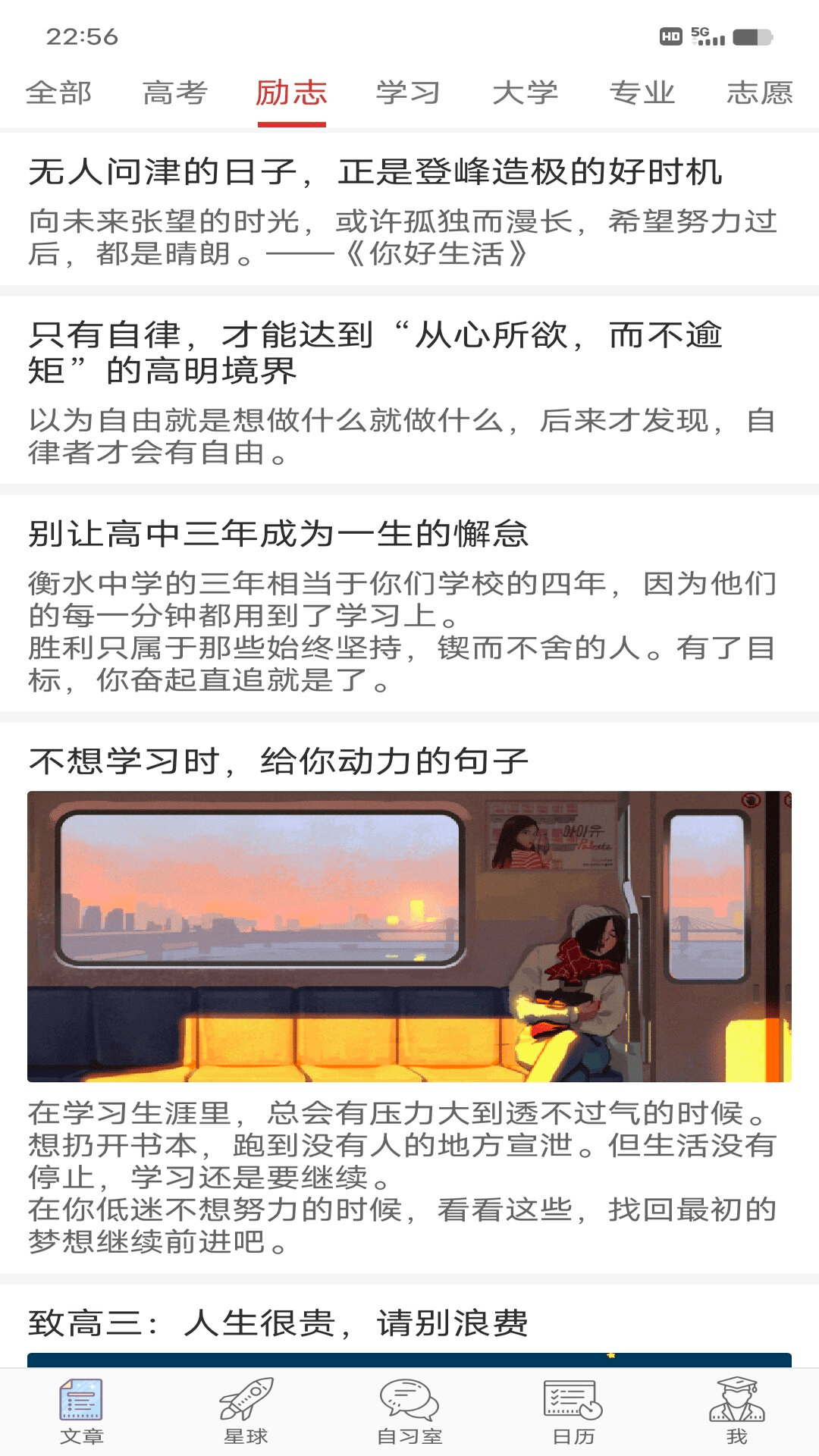Image resolution: width=819 pixels, height=1456 pixels.
Task: Switch to the 全部 tab
Action: click(x=58, y=93)
